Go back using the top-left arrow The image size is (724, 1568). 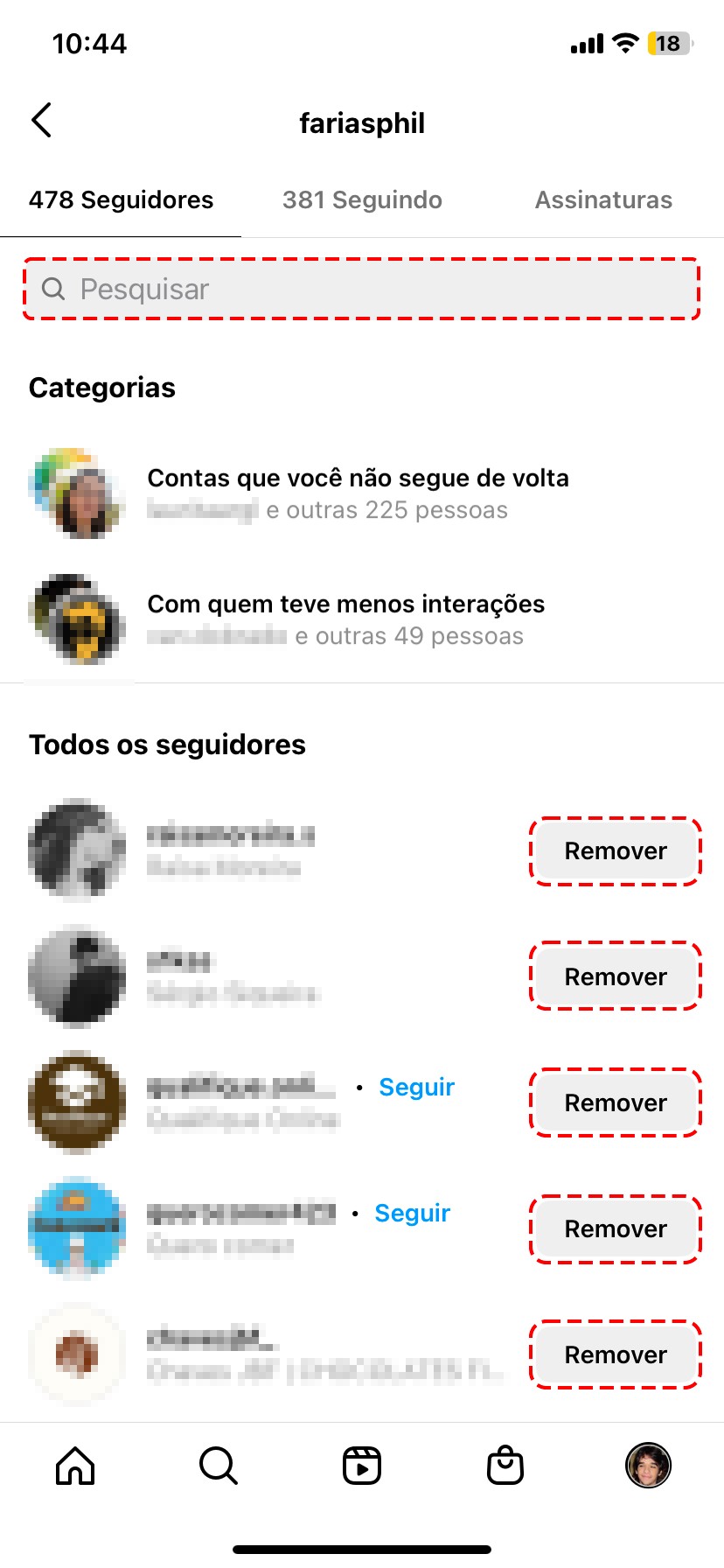[41, 121]
